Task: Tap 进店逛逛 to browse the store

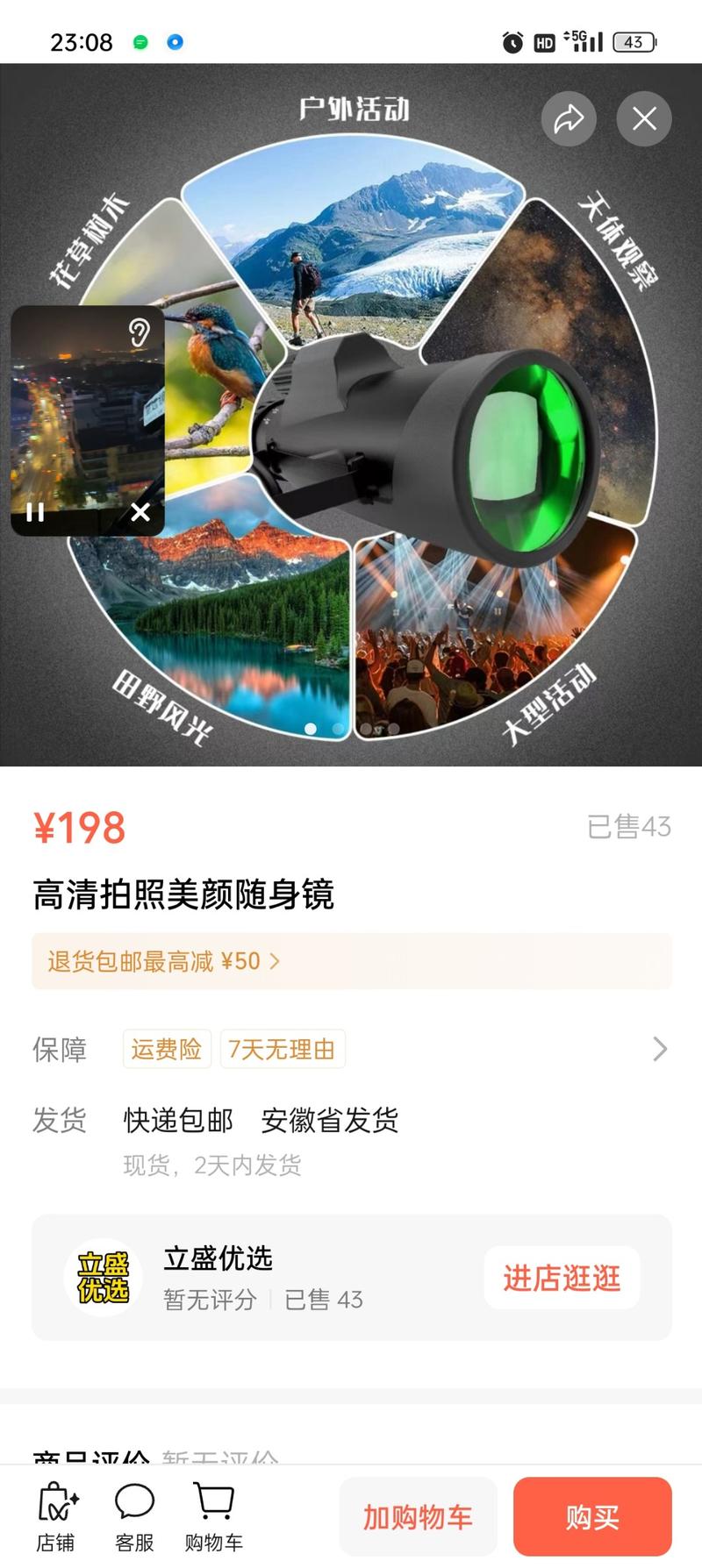Action: pyautogui.click(x=562, y=1278)
